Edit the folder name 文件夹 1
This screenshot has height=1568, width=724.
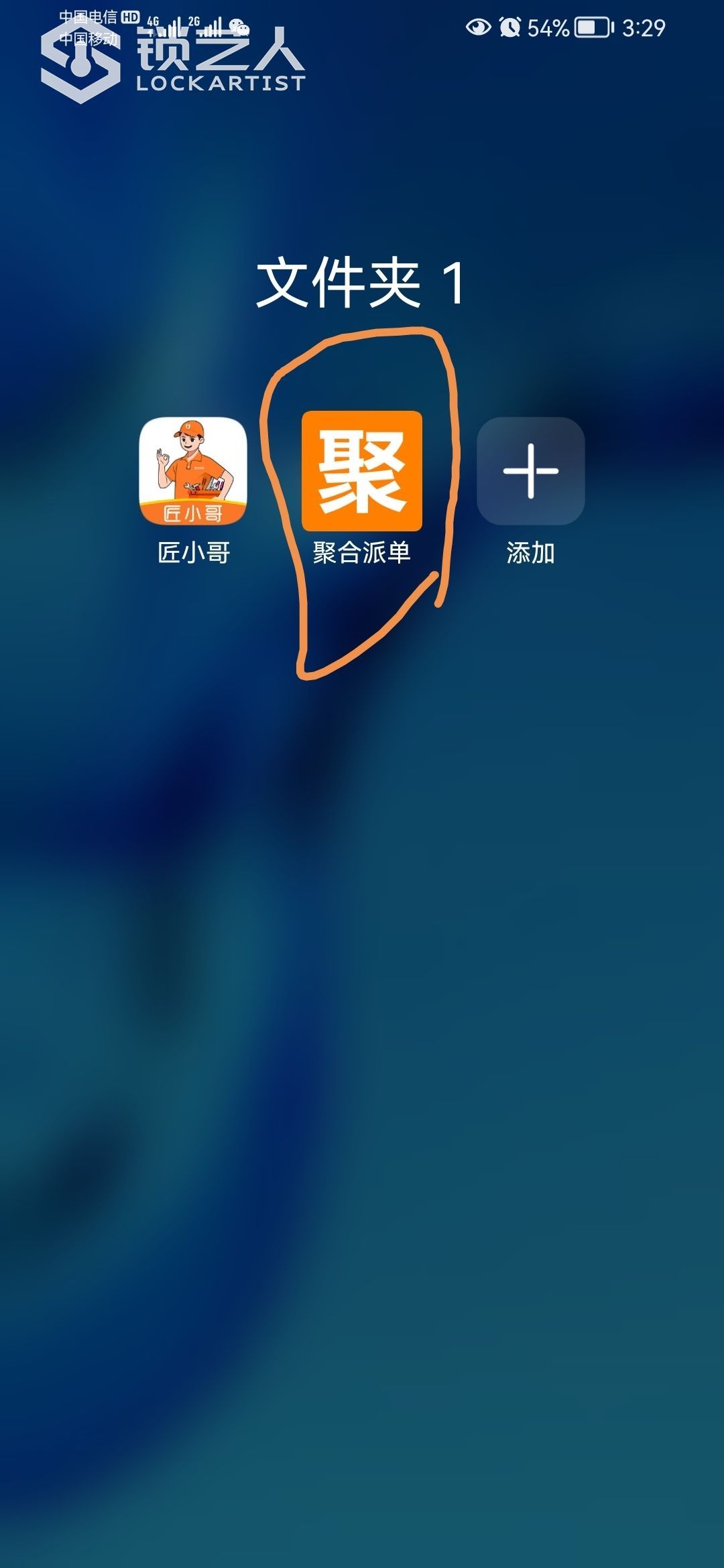coord(361,283)
